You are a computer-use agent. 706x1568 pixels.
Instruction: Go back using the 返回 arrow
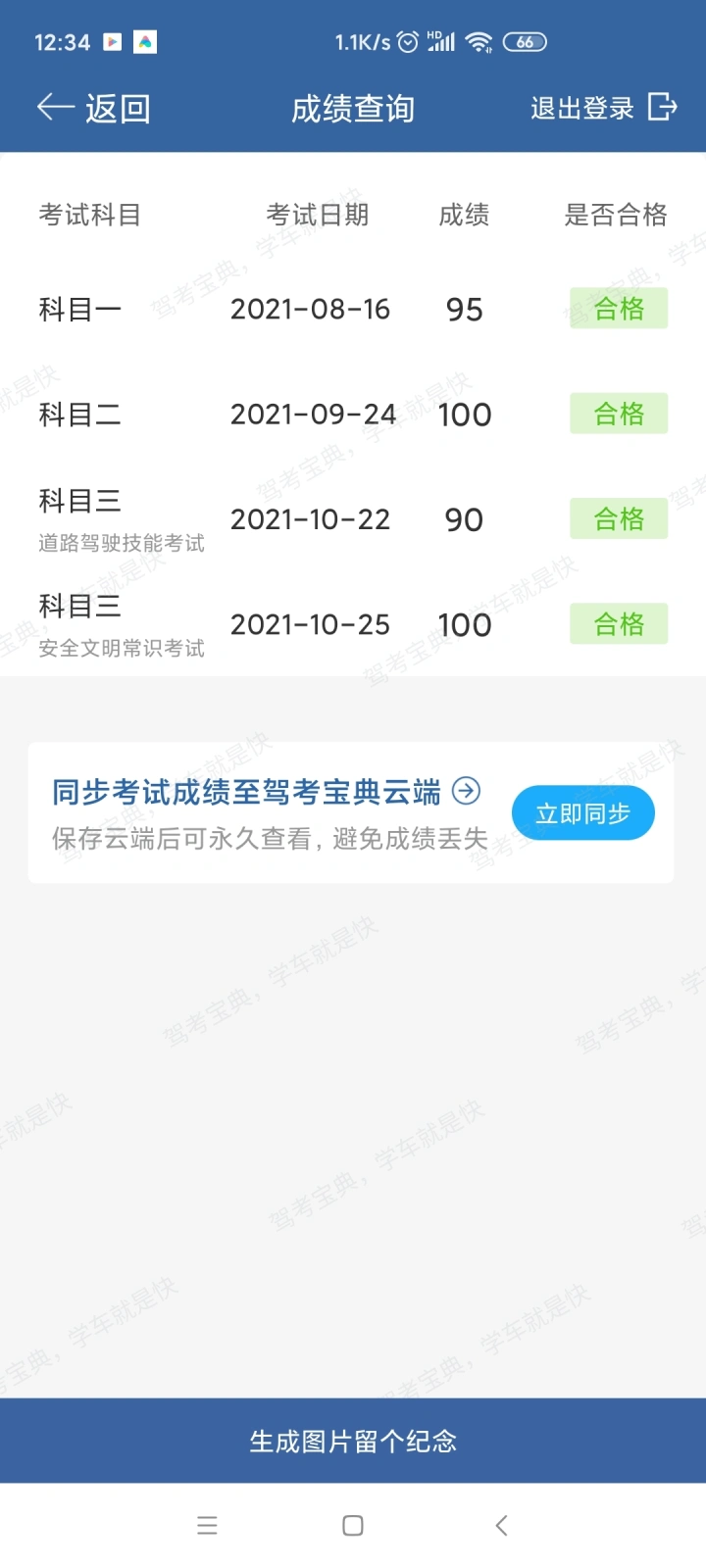94,108
